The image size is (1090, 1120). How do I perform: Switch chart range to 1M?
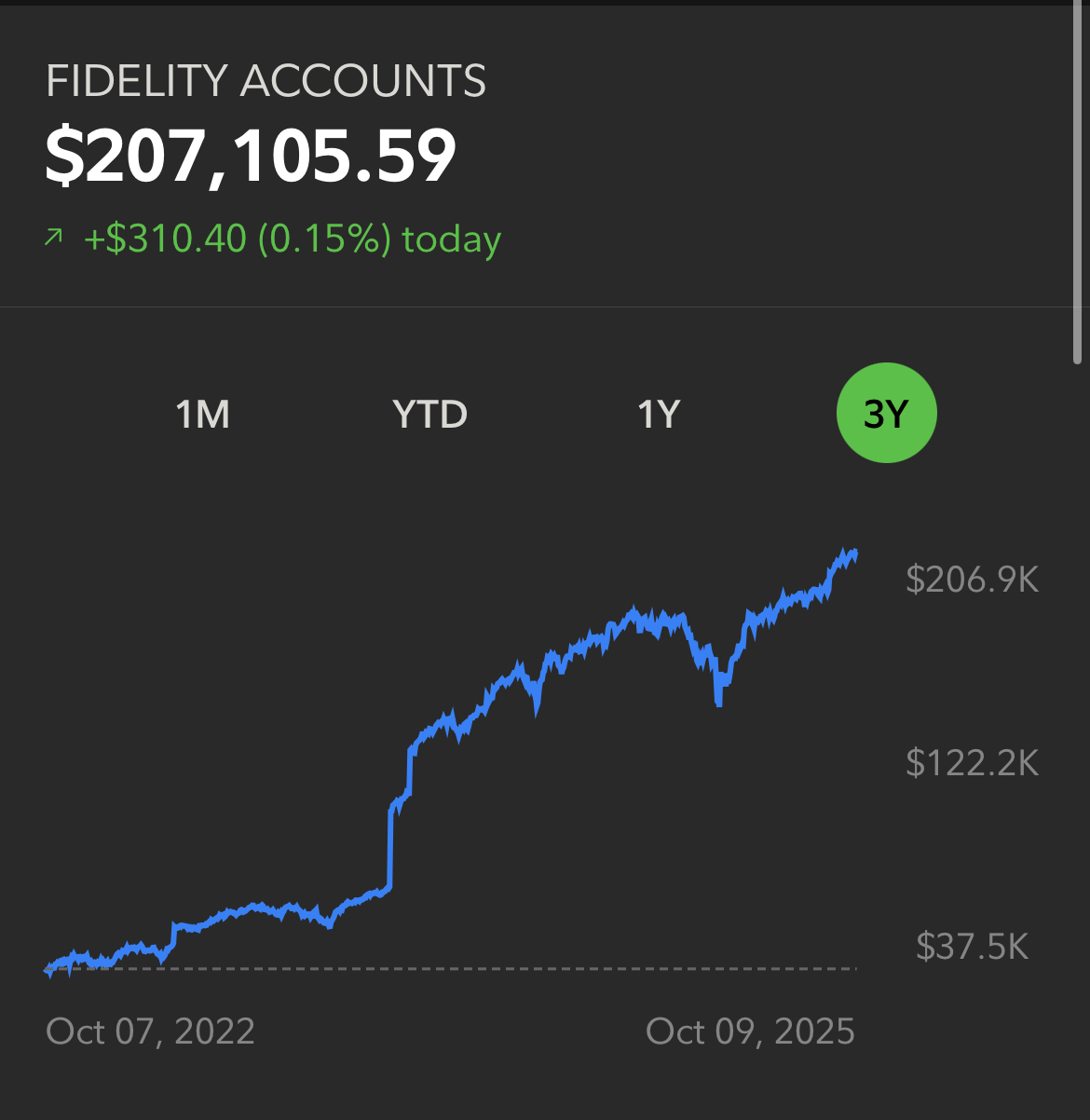(x=203, y=414)
